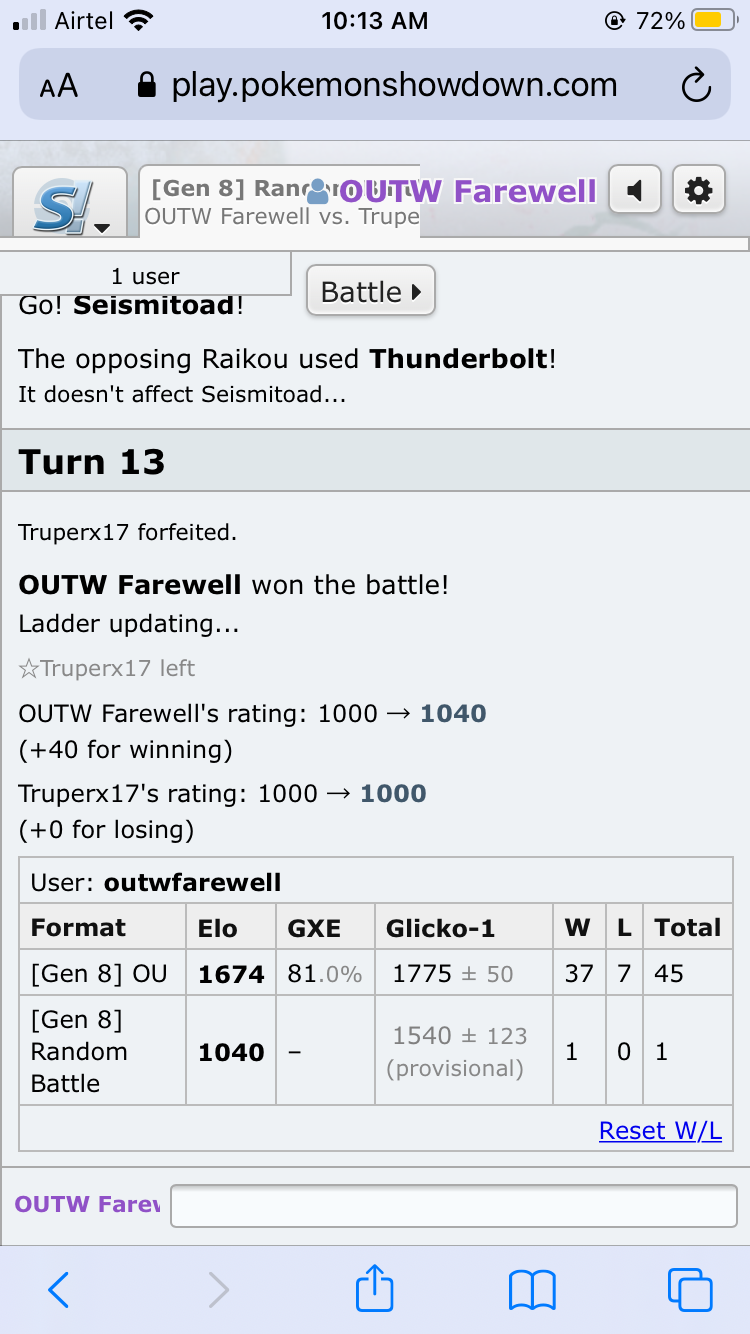Go back to the previous page
This screenshot has width=750, height=1334.
click(x=59, y=1290)
